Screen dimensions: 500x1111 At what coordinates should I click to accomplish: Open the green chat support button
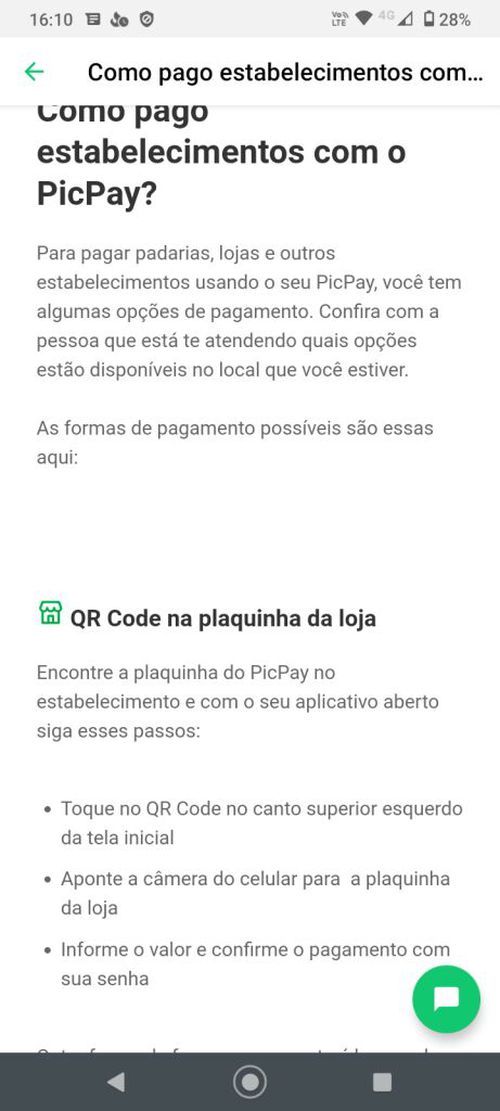click(446, 999)
